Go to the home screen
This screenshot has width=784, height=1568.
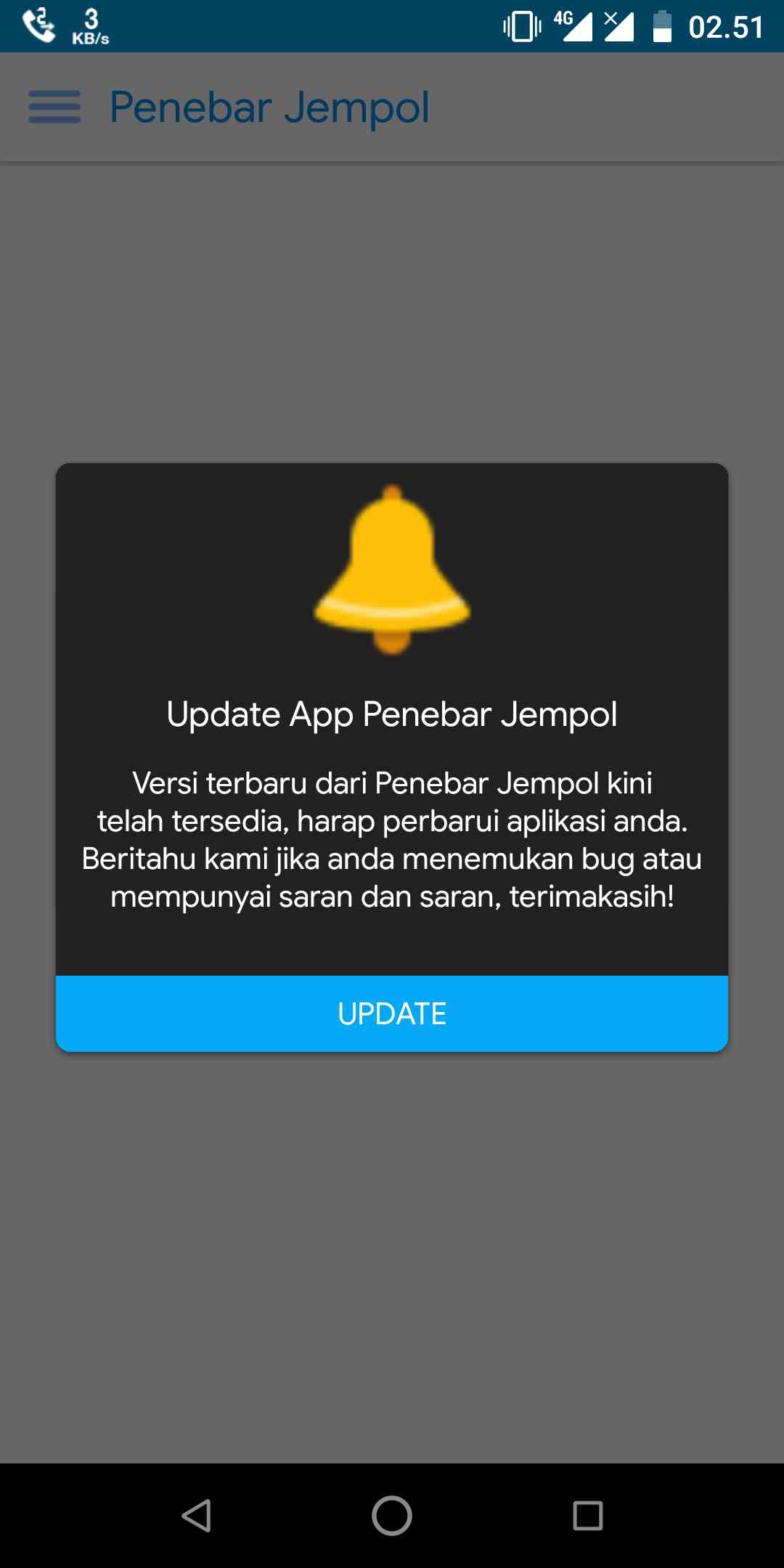(392, 1516)
